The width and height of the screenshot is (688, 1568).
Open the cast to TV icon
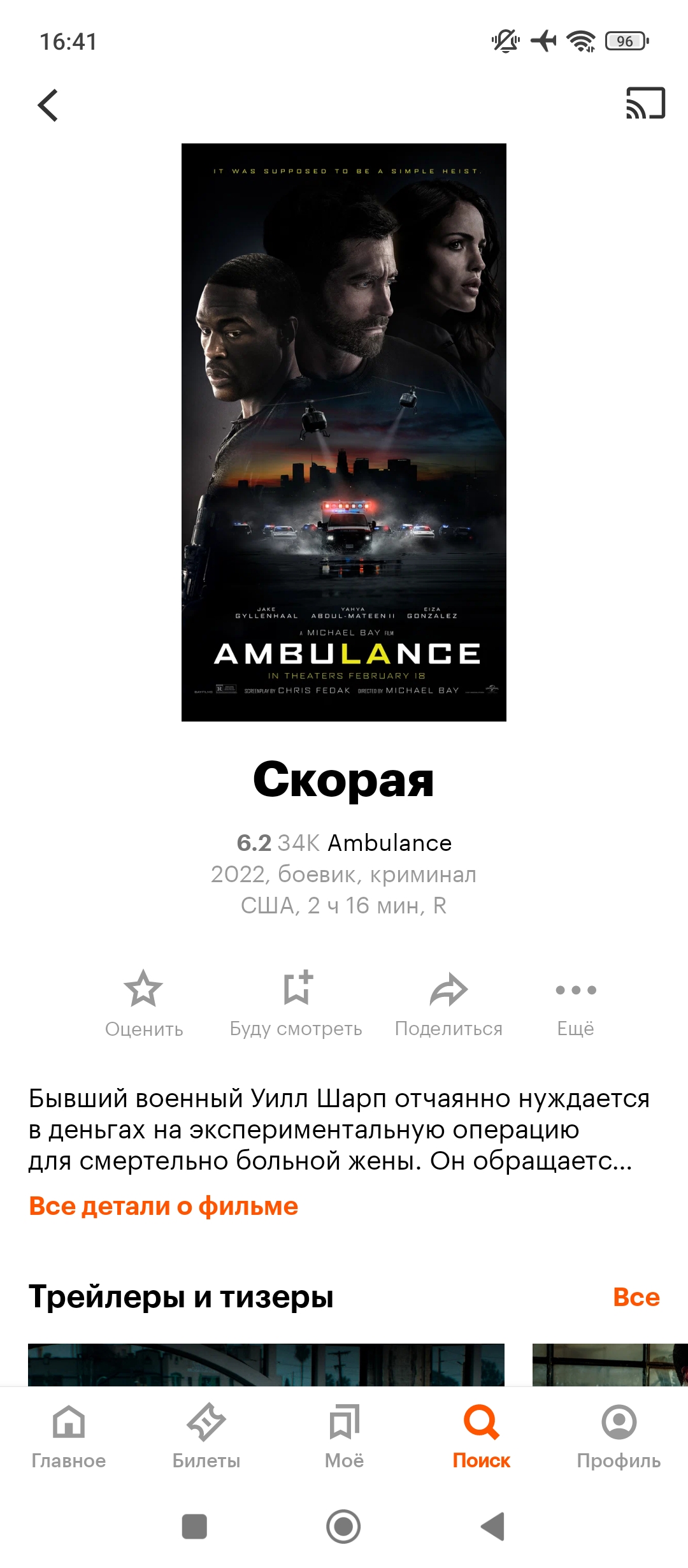(645, 103)
